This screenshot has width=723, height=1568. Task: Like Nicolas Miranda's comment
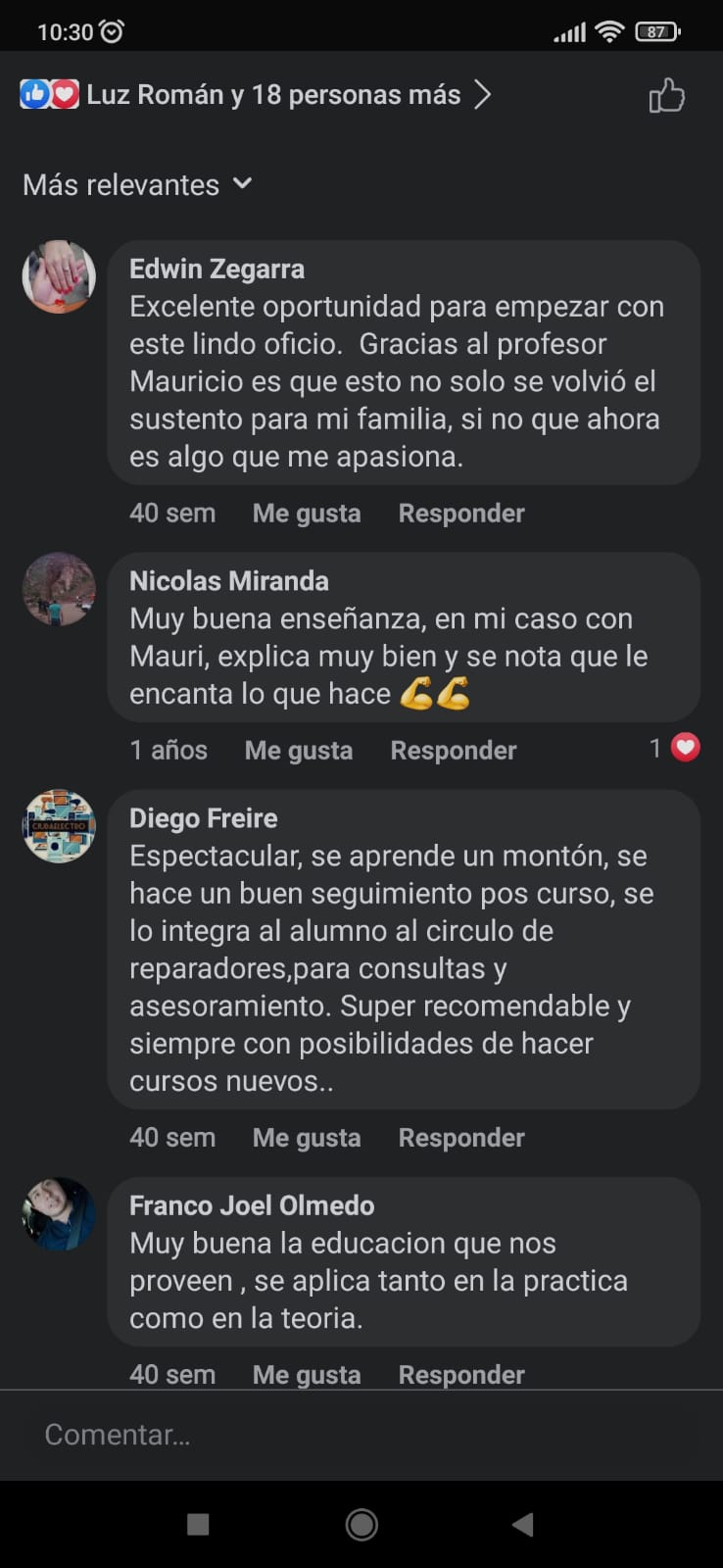(x=299, y=751)
